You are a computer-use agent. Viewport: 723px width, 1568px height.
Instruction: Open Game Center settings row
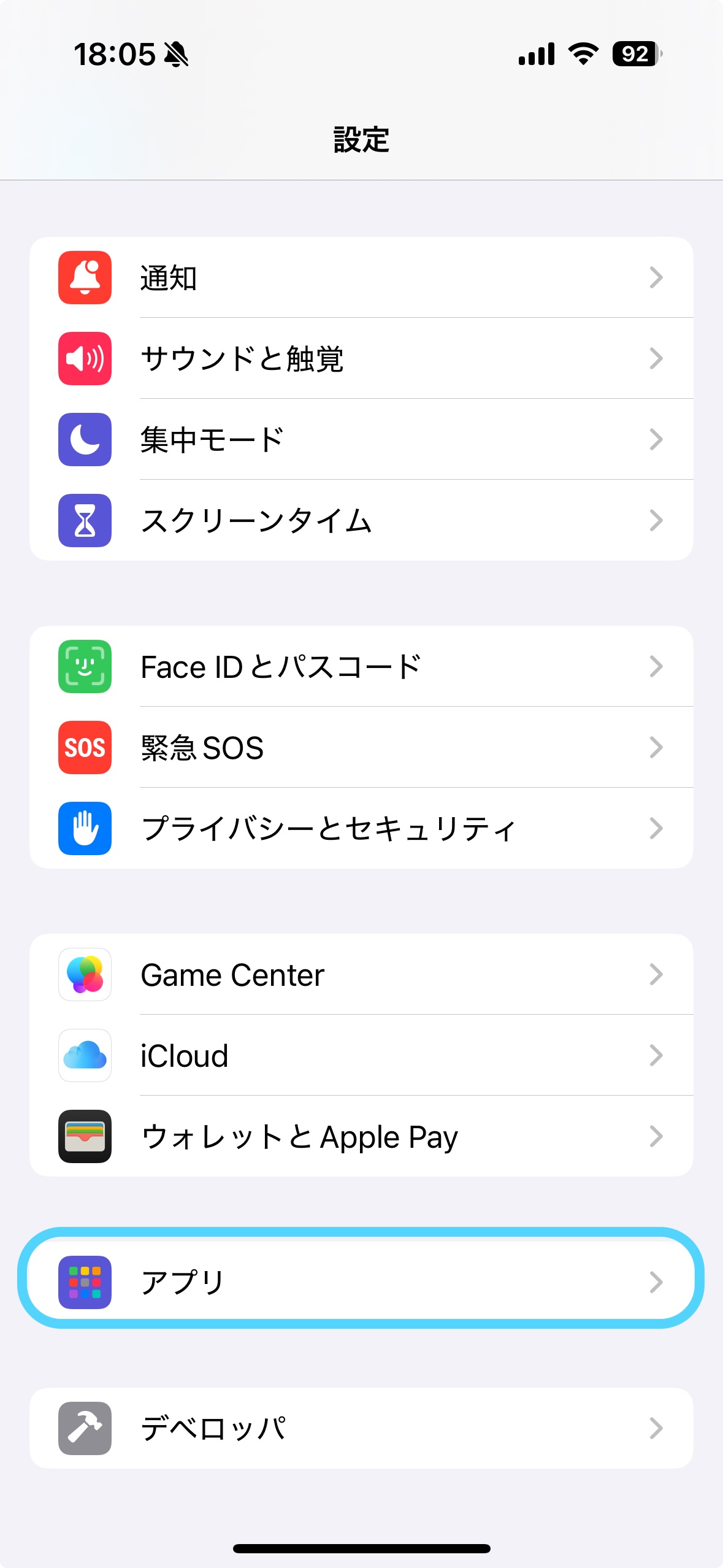(x=362, y=975)
